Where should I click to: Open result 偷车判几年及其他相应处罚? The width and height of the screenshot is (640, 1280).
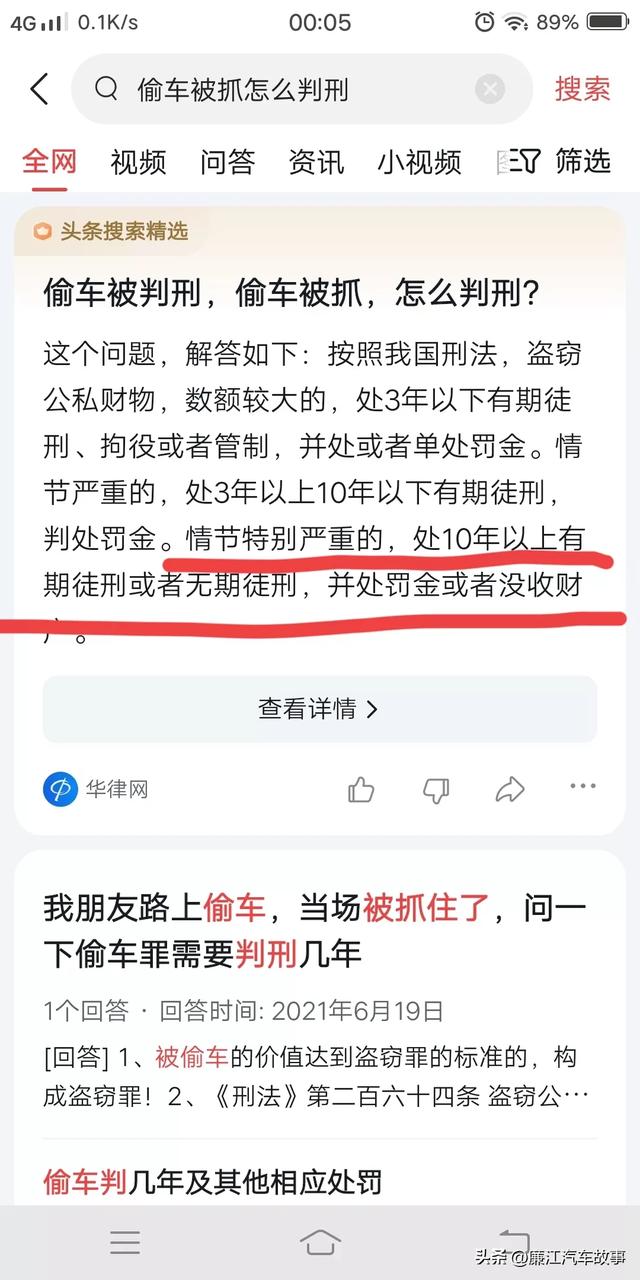tap(213, 1181)
